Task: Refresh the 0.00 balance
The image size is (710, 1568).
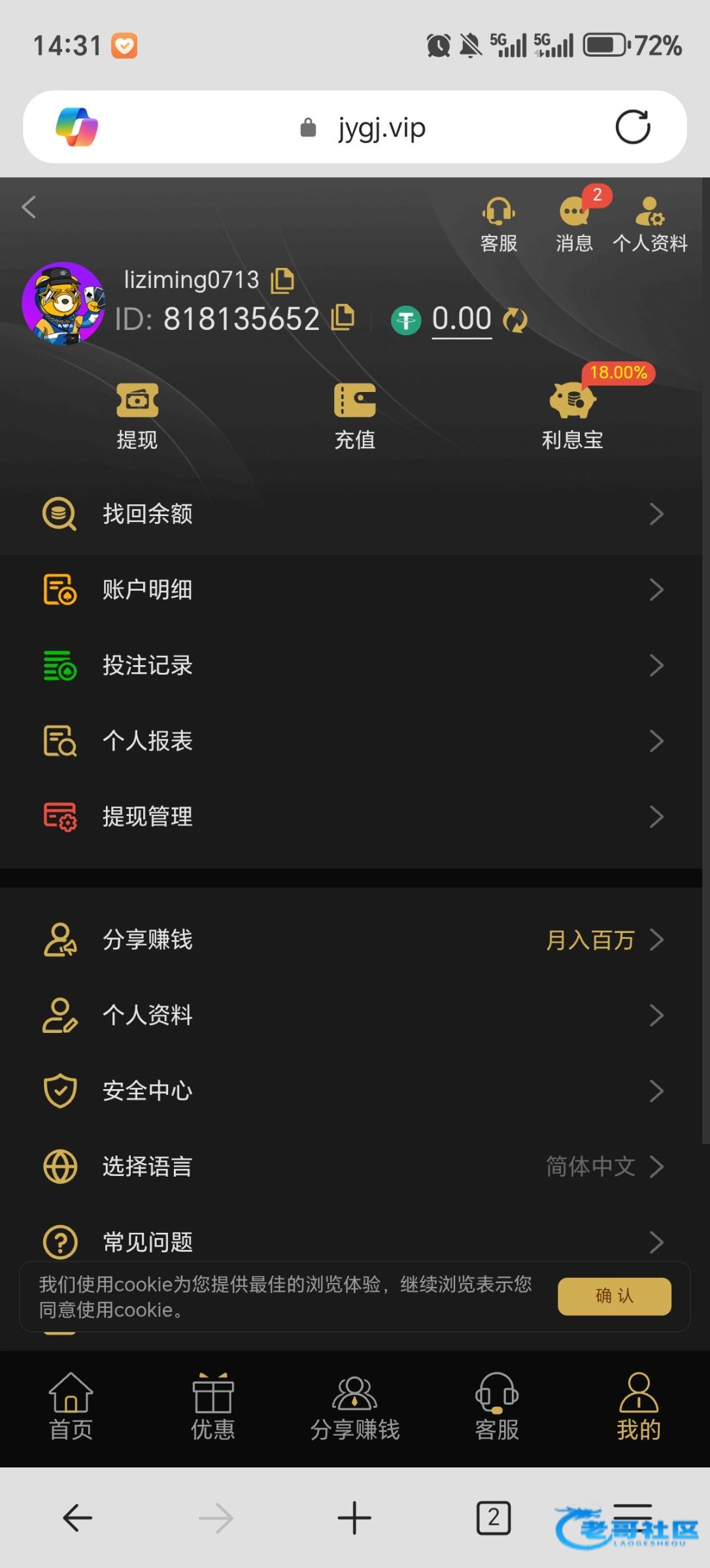Action: (x=515, y=320)
